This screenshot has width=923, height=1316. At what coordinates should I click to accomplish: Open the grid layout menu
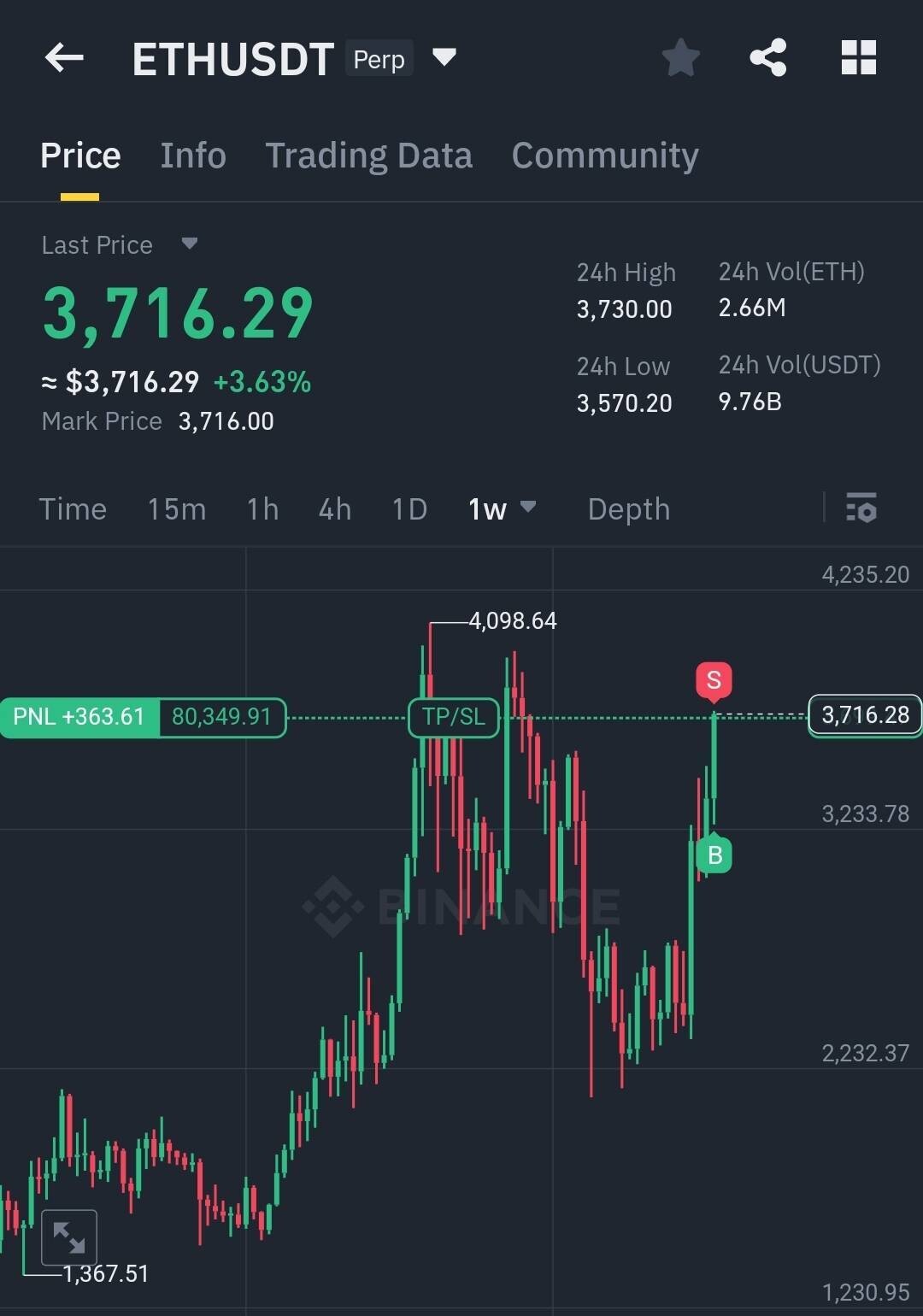click(858, 58)
